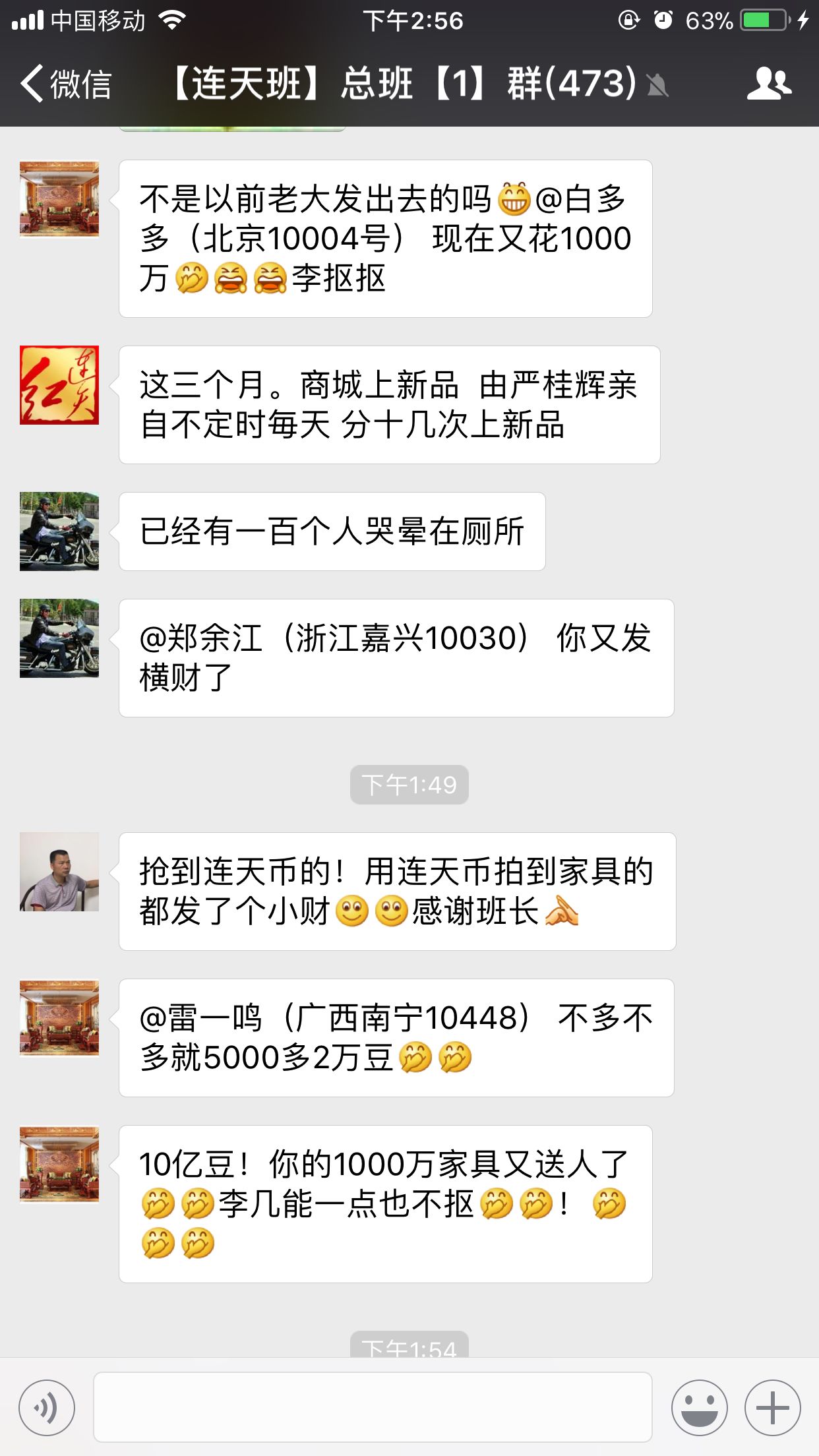Tap the red calligraphy avatar

59,385
